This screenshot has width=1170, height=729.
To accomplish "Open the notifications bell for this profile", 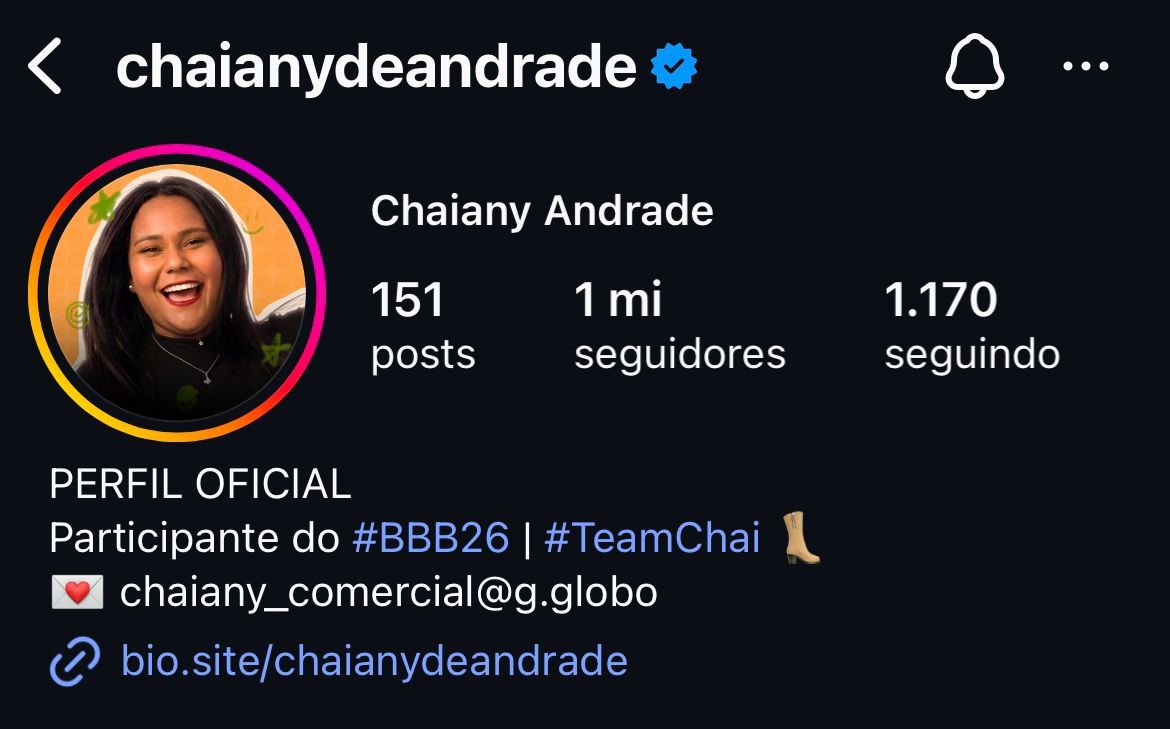I will [x=974, y=68].
